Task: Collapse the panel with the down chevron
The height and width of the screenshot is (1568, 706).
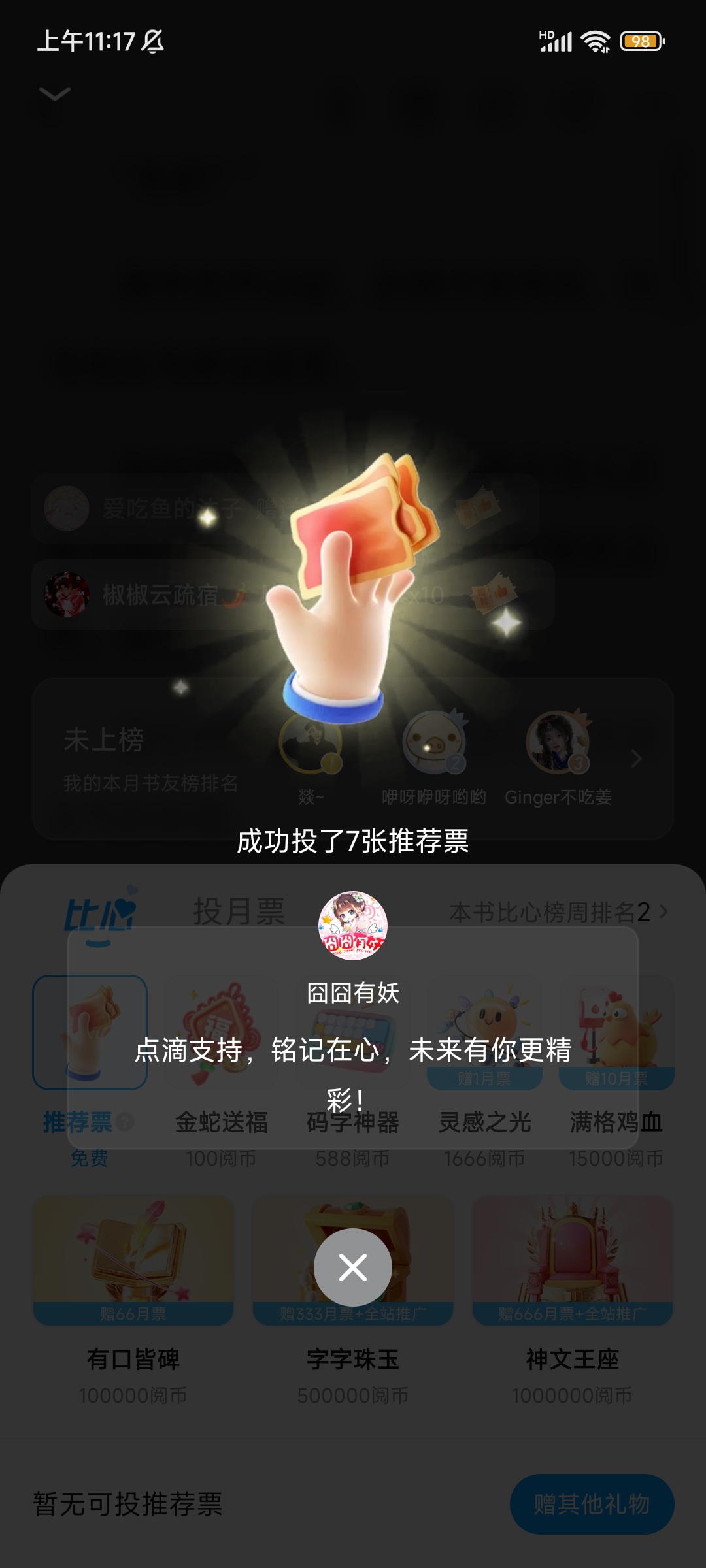Action: [55, 94]
